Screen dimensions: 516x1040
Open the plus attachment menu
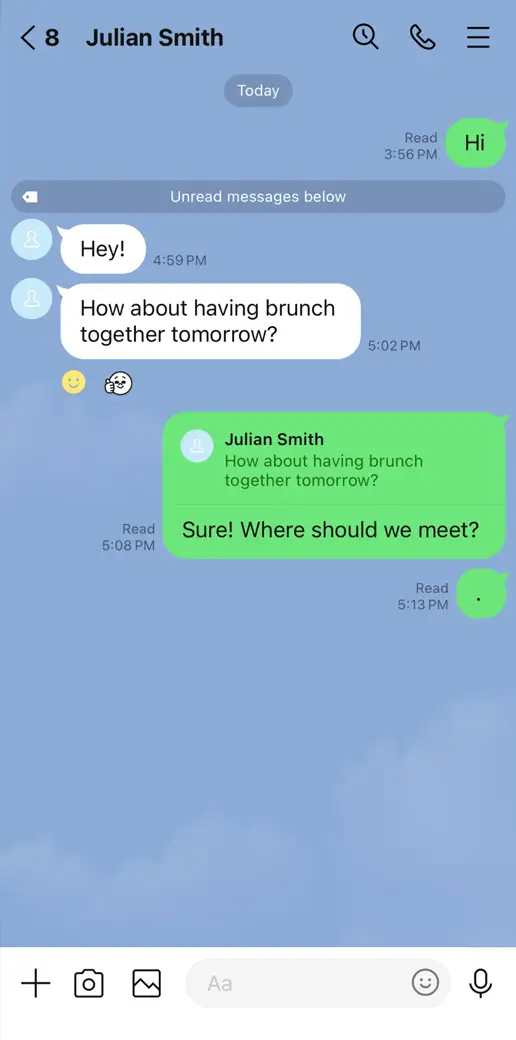tap(36, 983)
